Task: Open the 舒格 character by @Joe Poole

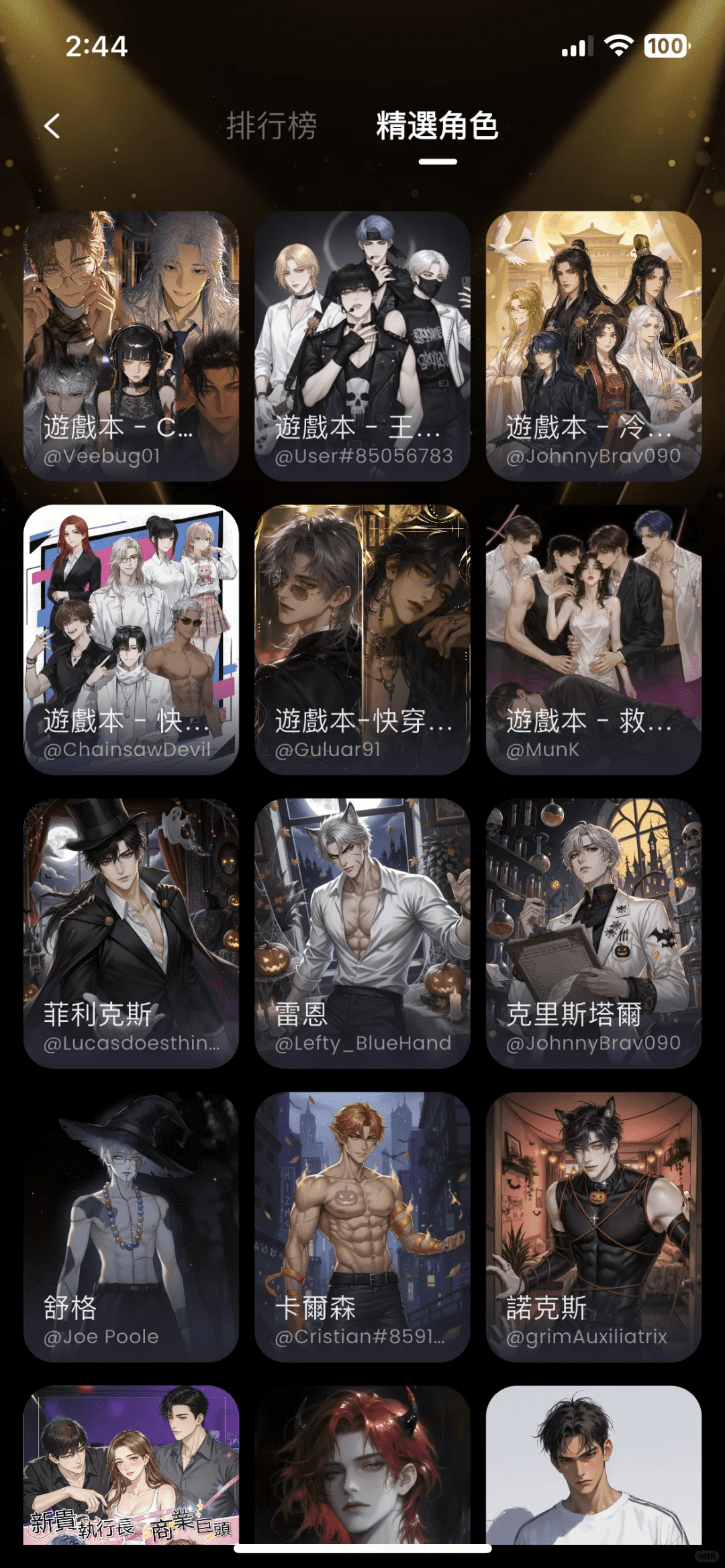Action: [x=131, y=1226]
